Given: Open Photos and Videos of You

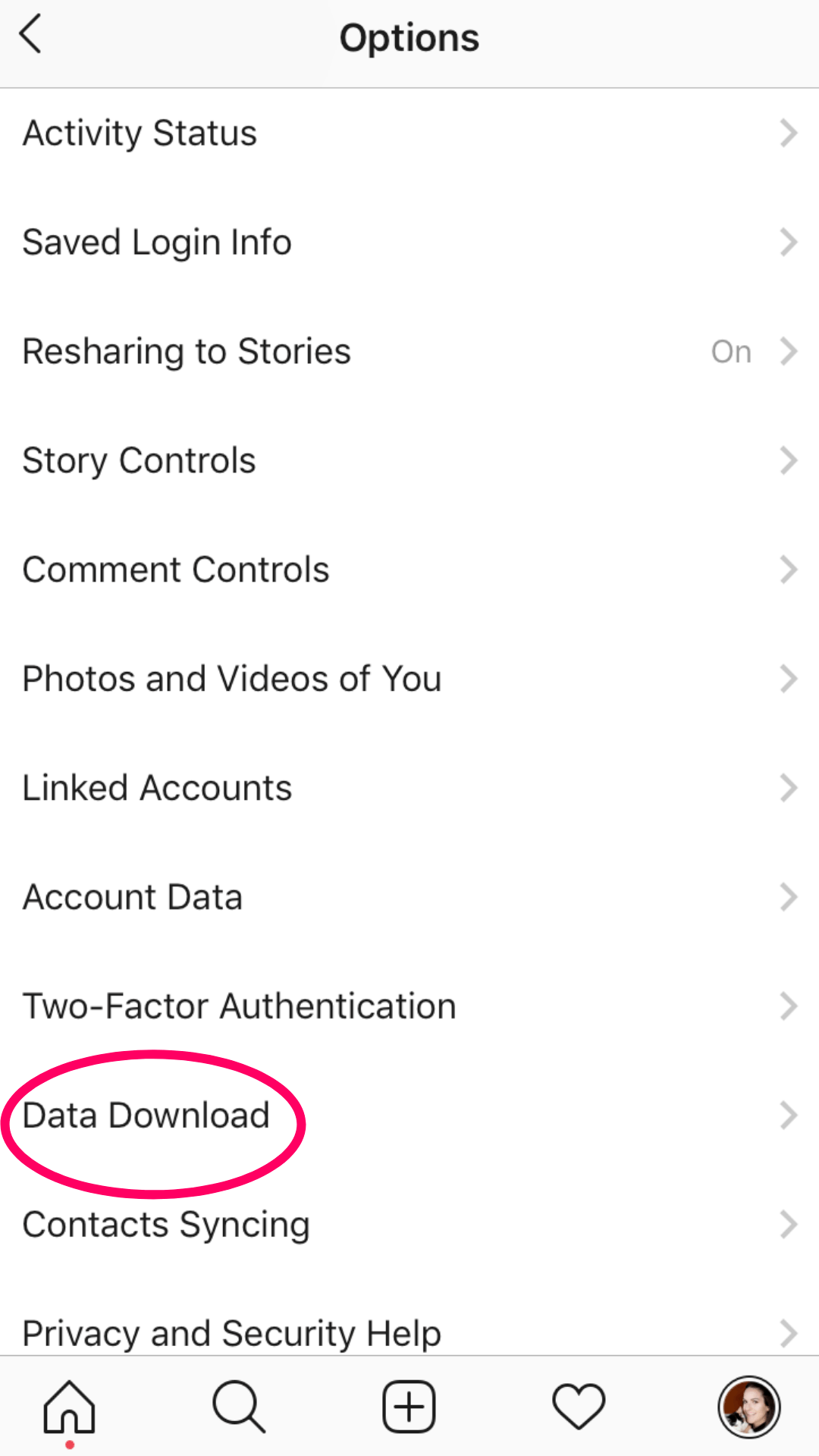Looking at the screenshot, I should 409,679.
